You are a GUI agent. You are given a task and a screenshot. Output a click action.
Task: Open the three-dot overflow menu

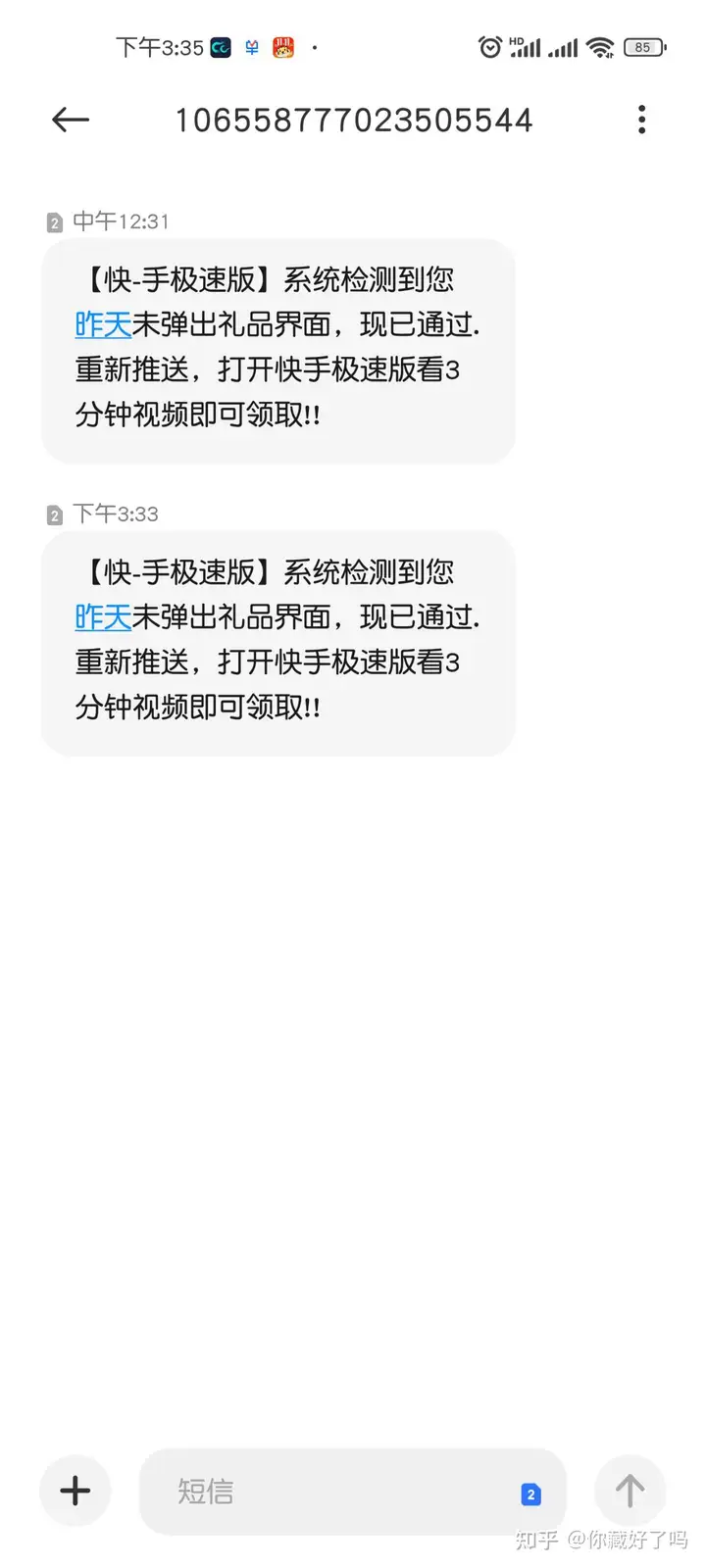point(641,120)
